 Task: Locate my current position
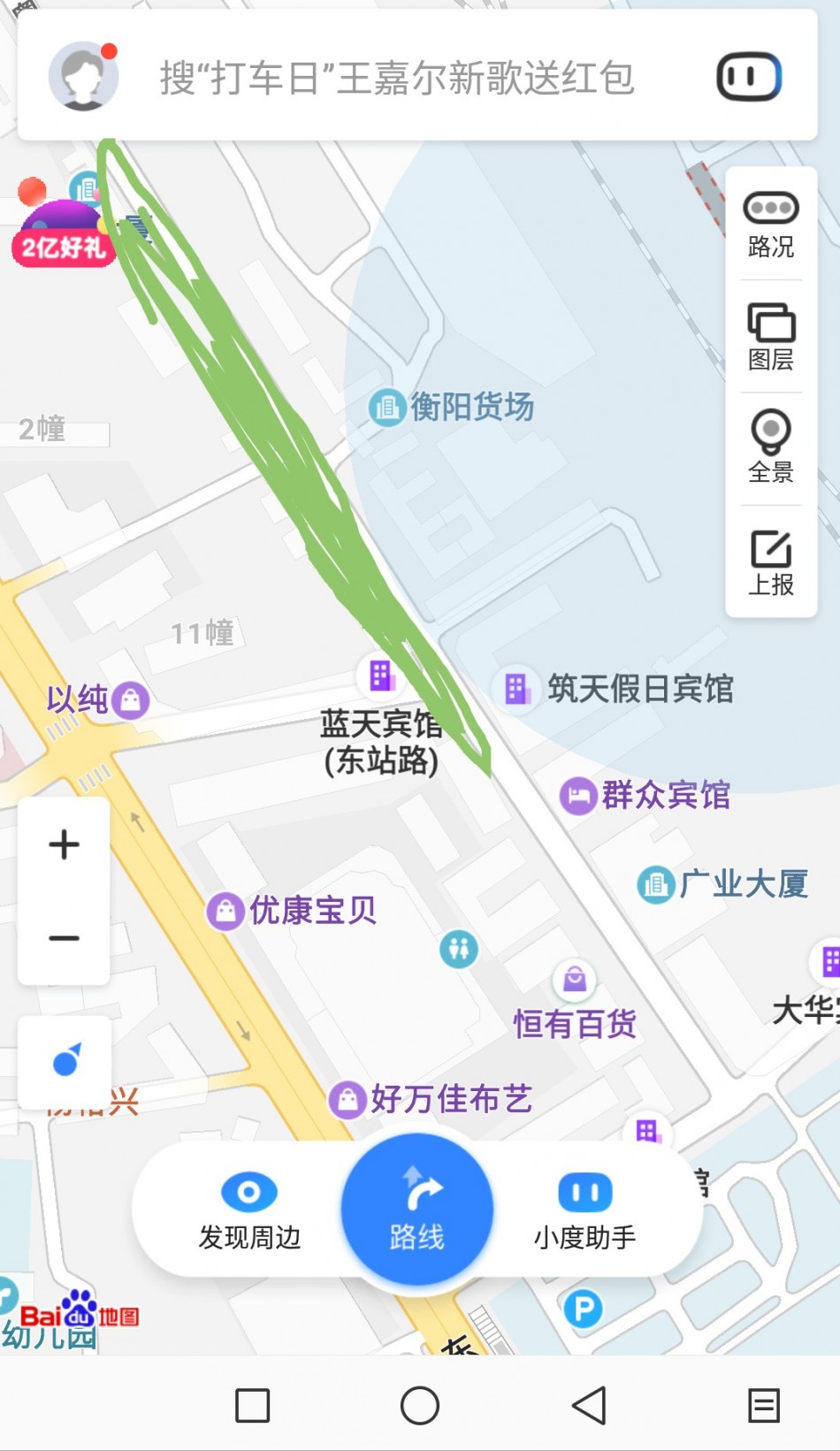click(65, 1060)
